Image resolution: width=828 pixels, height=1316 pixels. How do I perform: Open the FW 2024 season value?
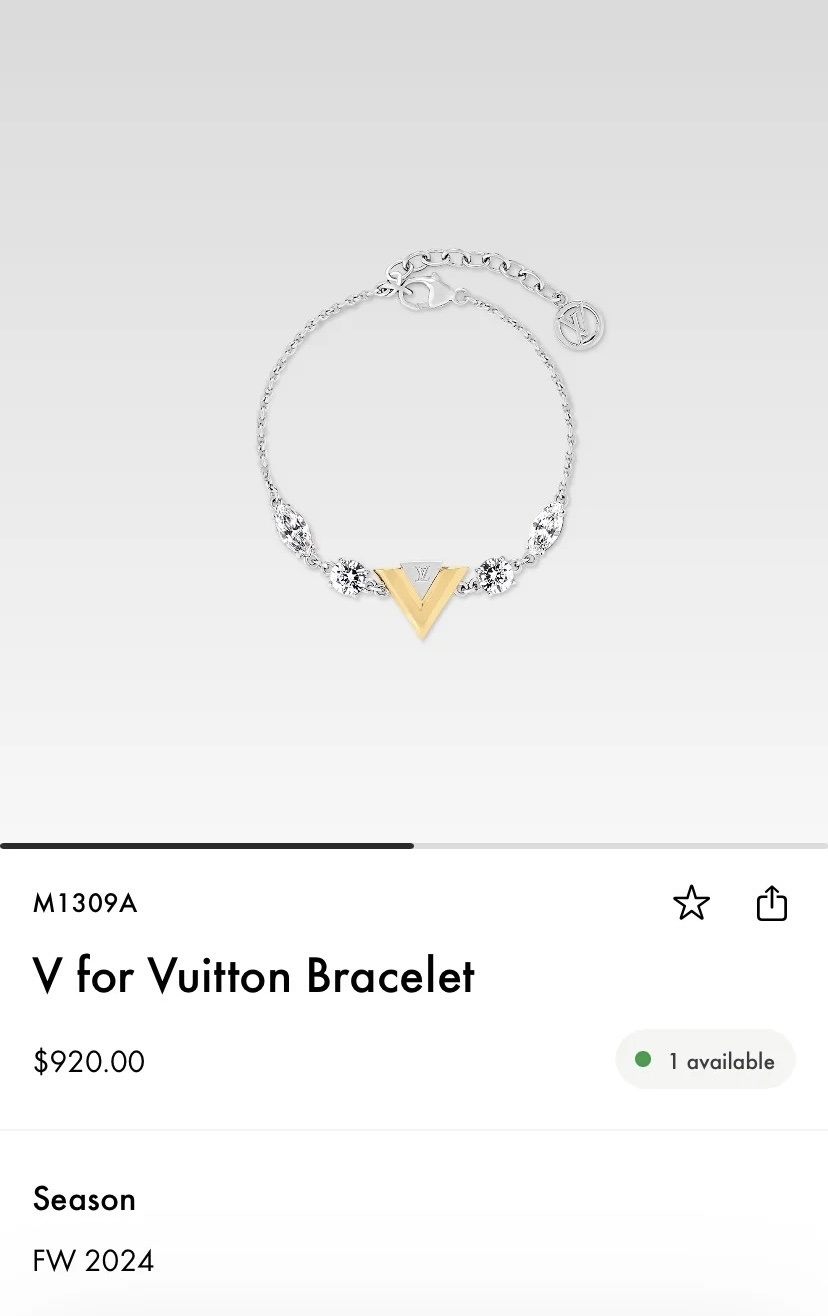coord(92,1261)
